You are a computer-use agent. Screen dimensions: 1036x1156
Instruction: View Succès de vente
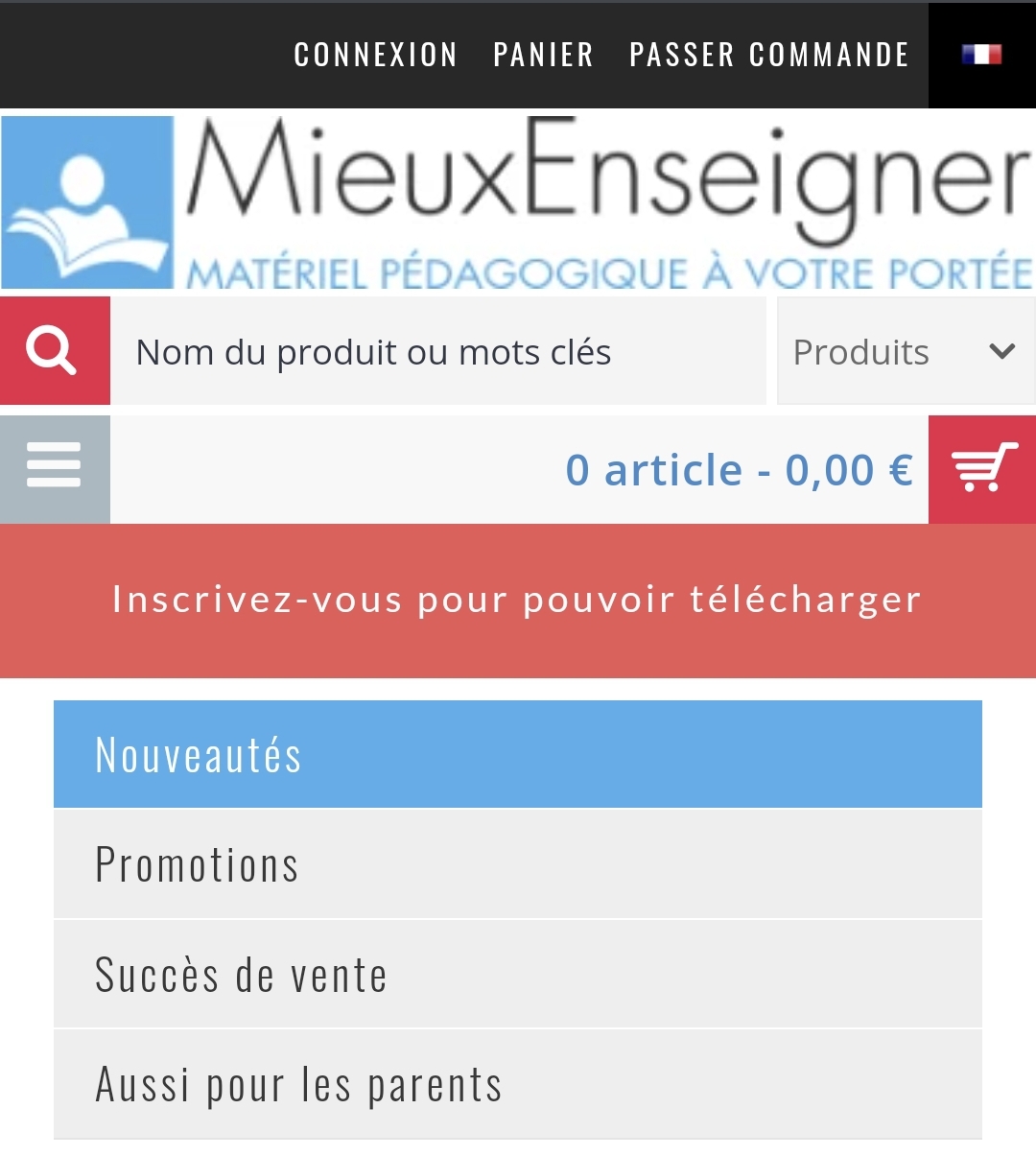(518, 975)
